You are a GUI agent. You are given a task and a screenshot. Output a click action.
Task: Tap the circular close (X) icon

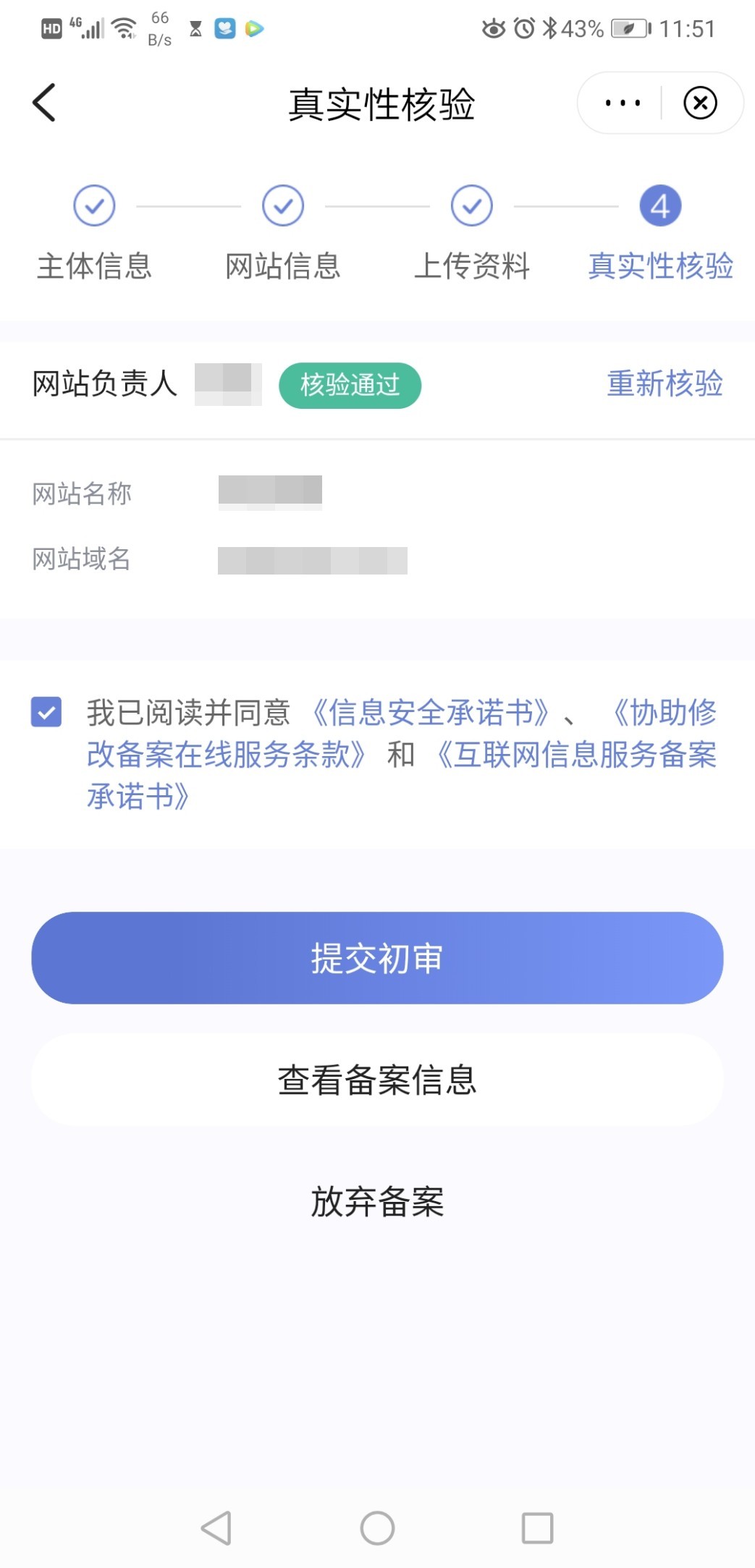coord(699,103)
